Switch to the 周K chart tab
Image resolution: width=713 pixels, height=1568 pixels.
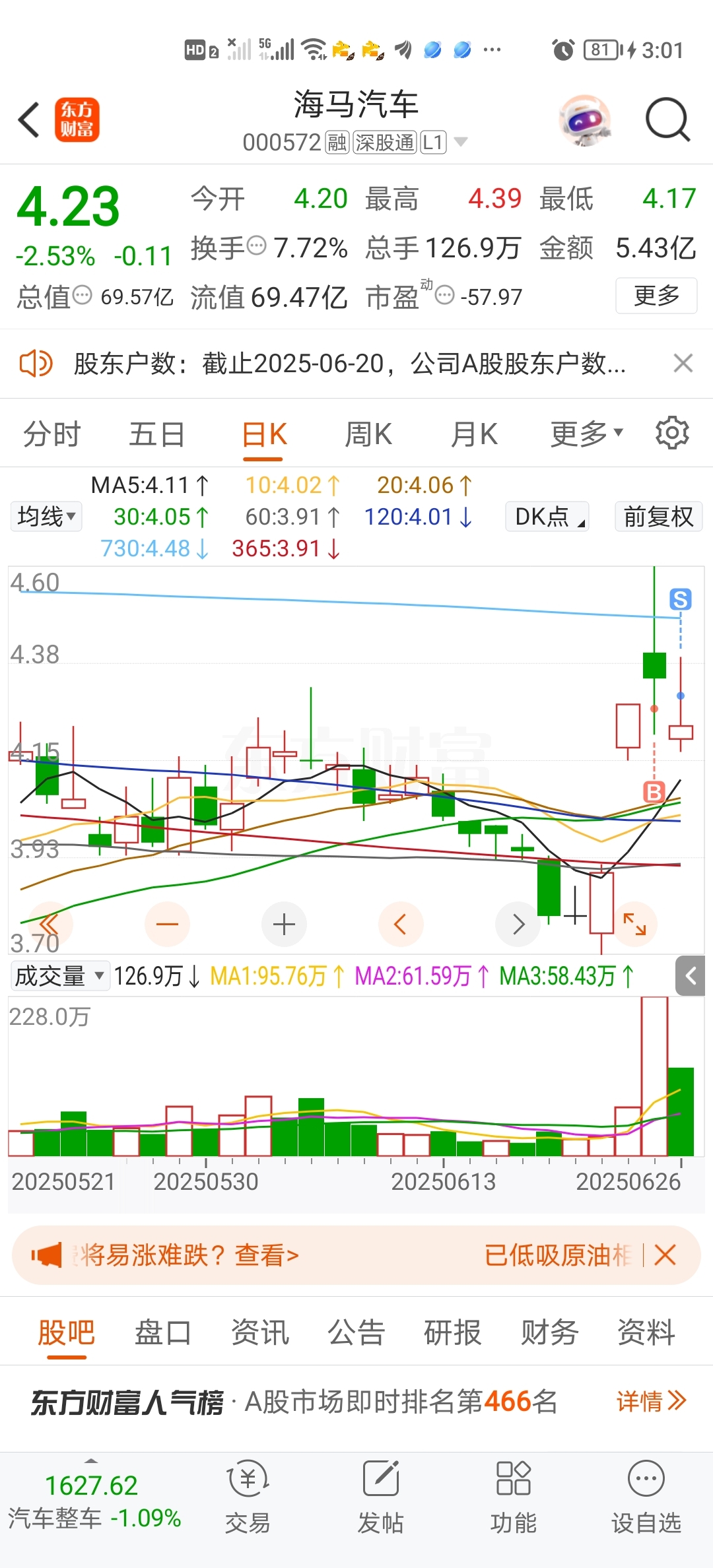[368, 435]
